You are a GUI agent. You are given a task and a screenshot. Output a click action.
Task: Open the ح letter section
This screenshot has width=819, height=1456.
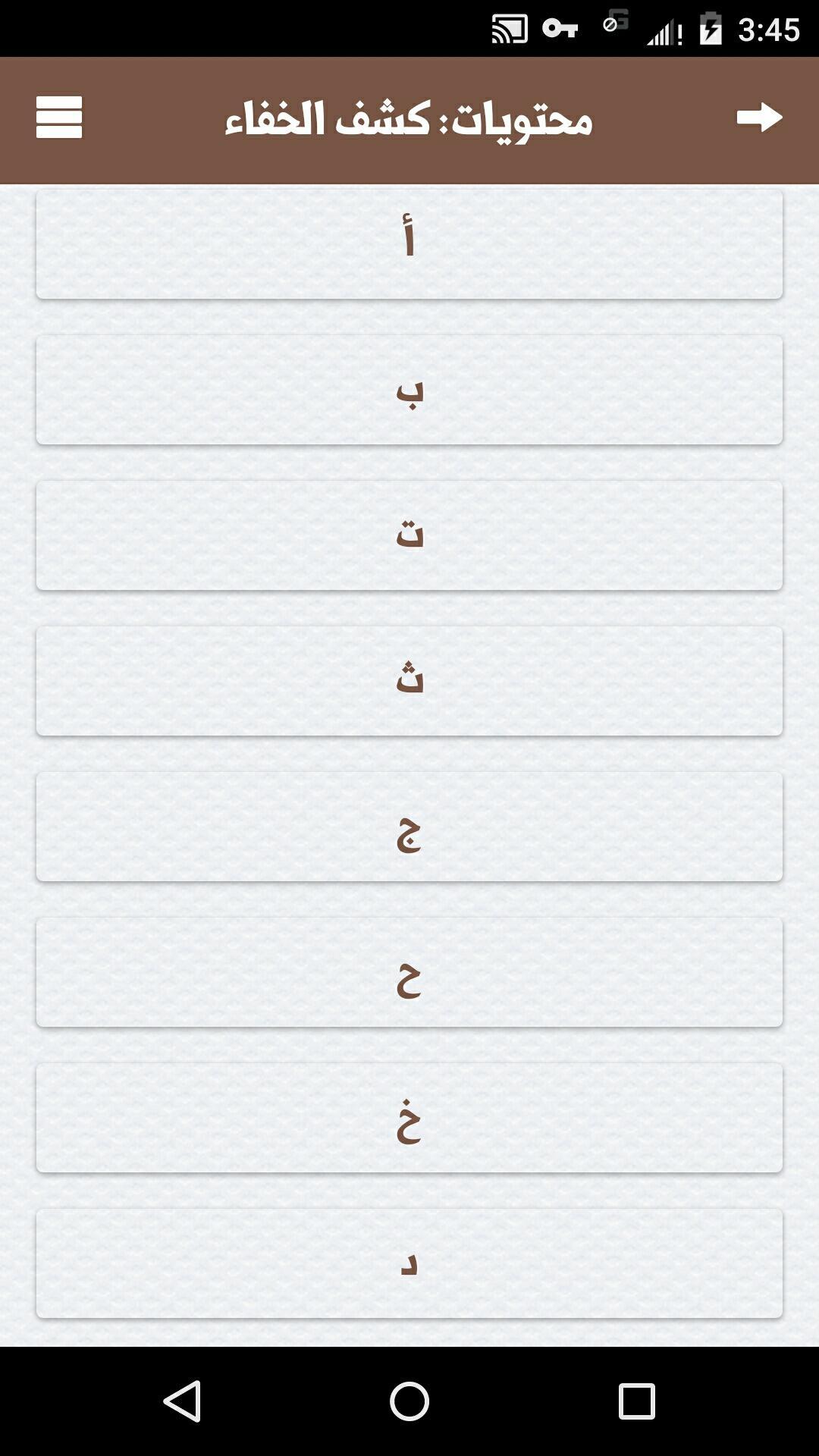pos(409,972)
